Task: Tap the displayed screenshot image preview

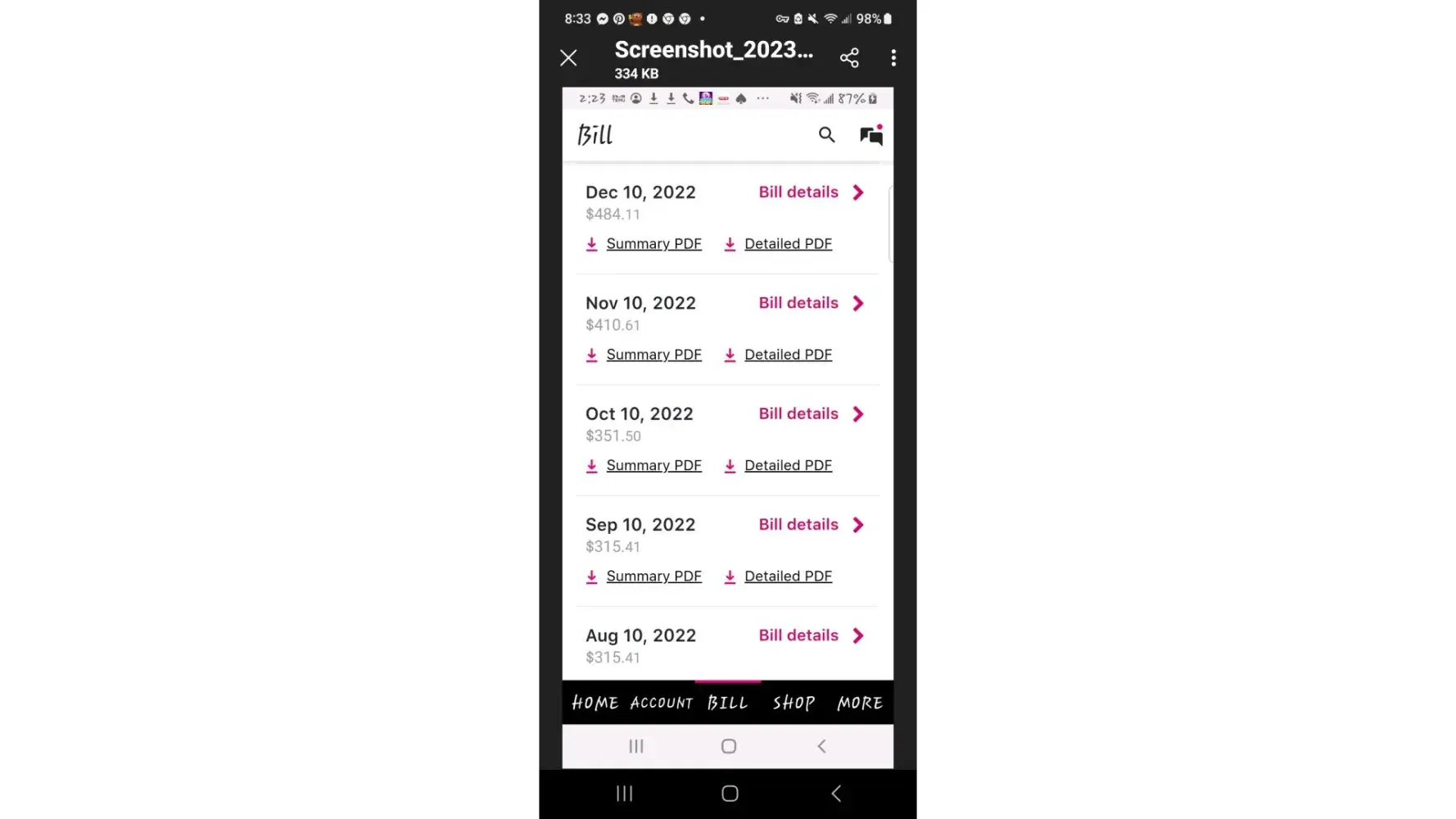Action: click(x=727, y=426)
